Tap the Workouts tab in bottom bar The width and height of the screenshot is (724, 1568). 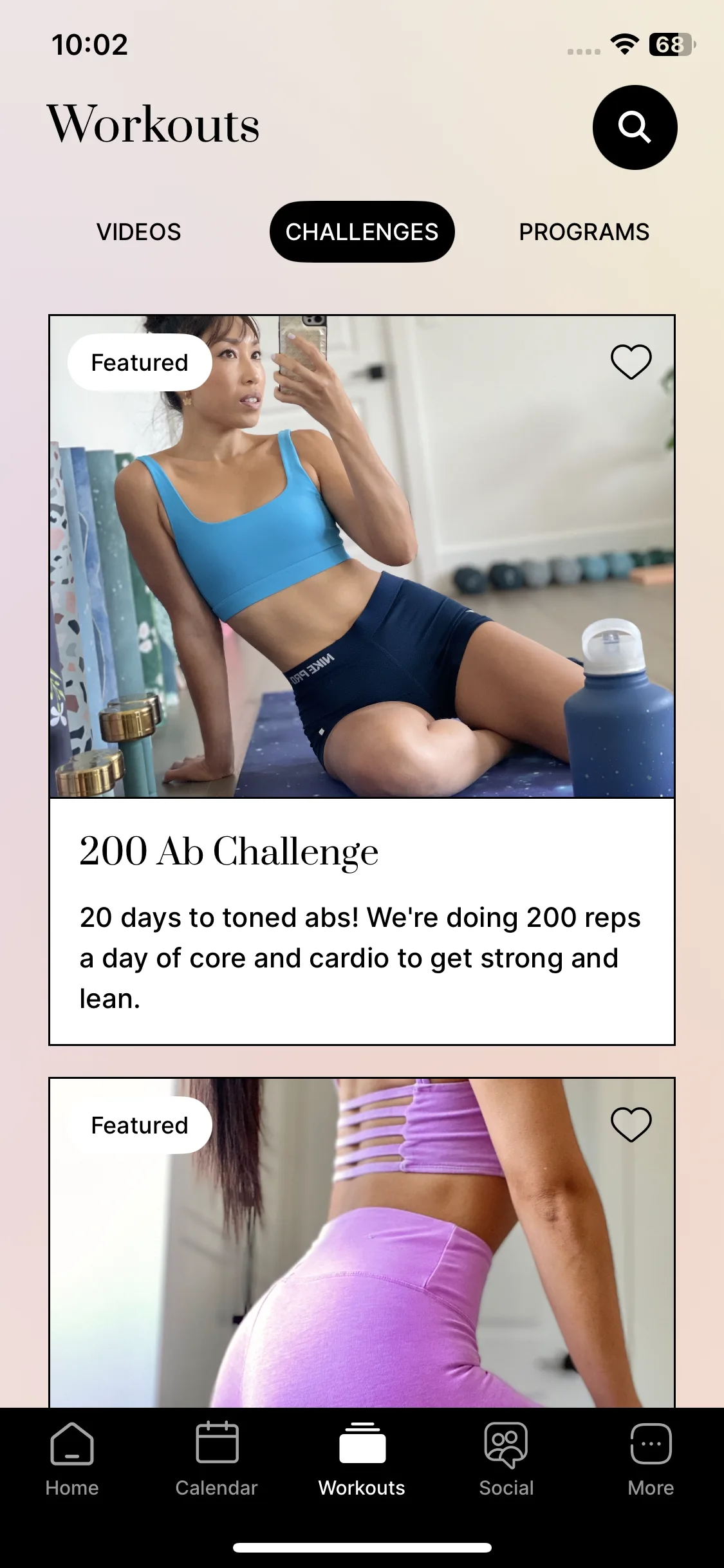tap(362, 1460)
